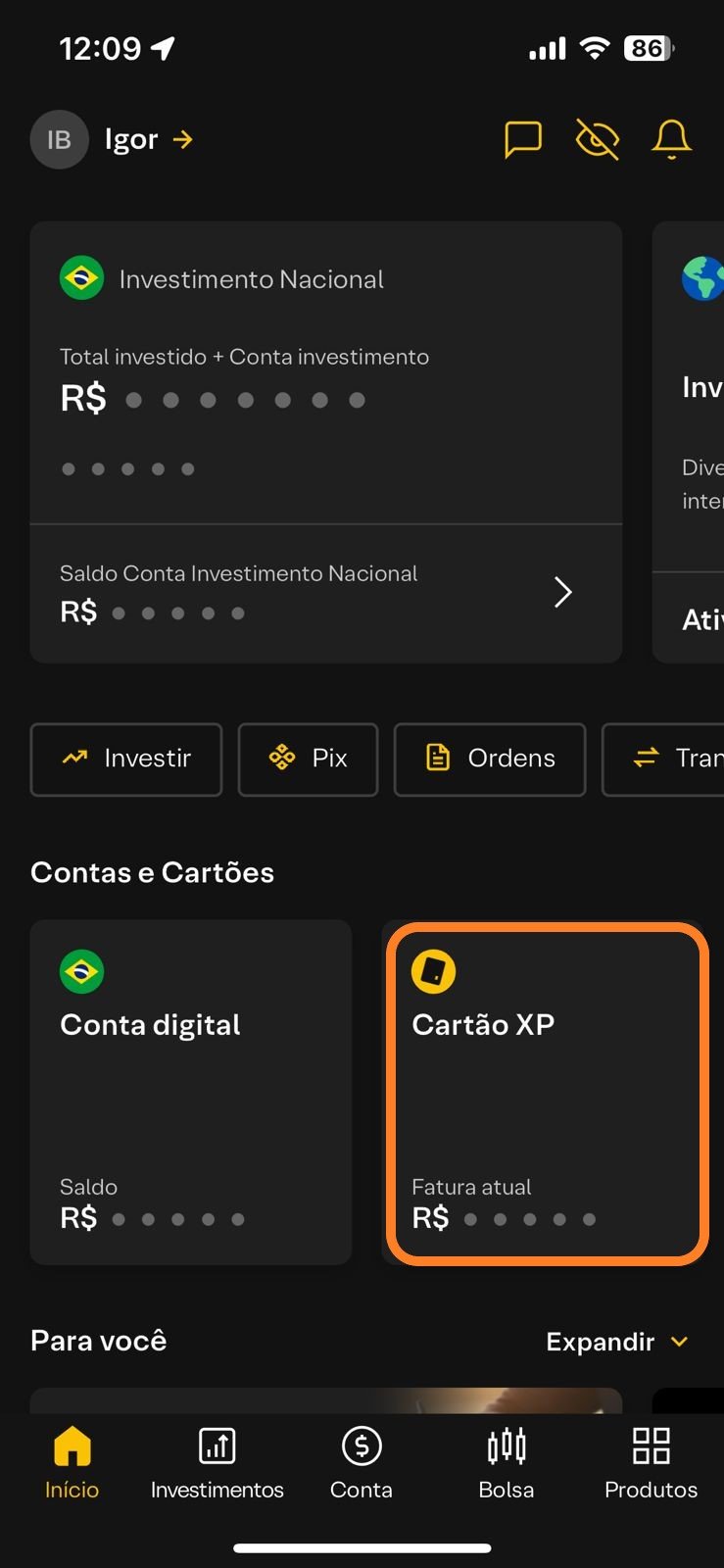Image resolution: width=724 pixels, height=1568 pixels.
Task: Open the Conta digital card
Action: coord(191,1093)
